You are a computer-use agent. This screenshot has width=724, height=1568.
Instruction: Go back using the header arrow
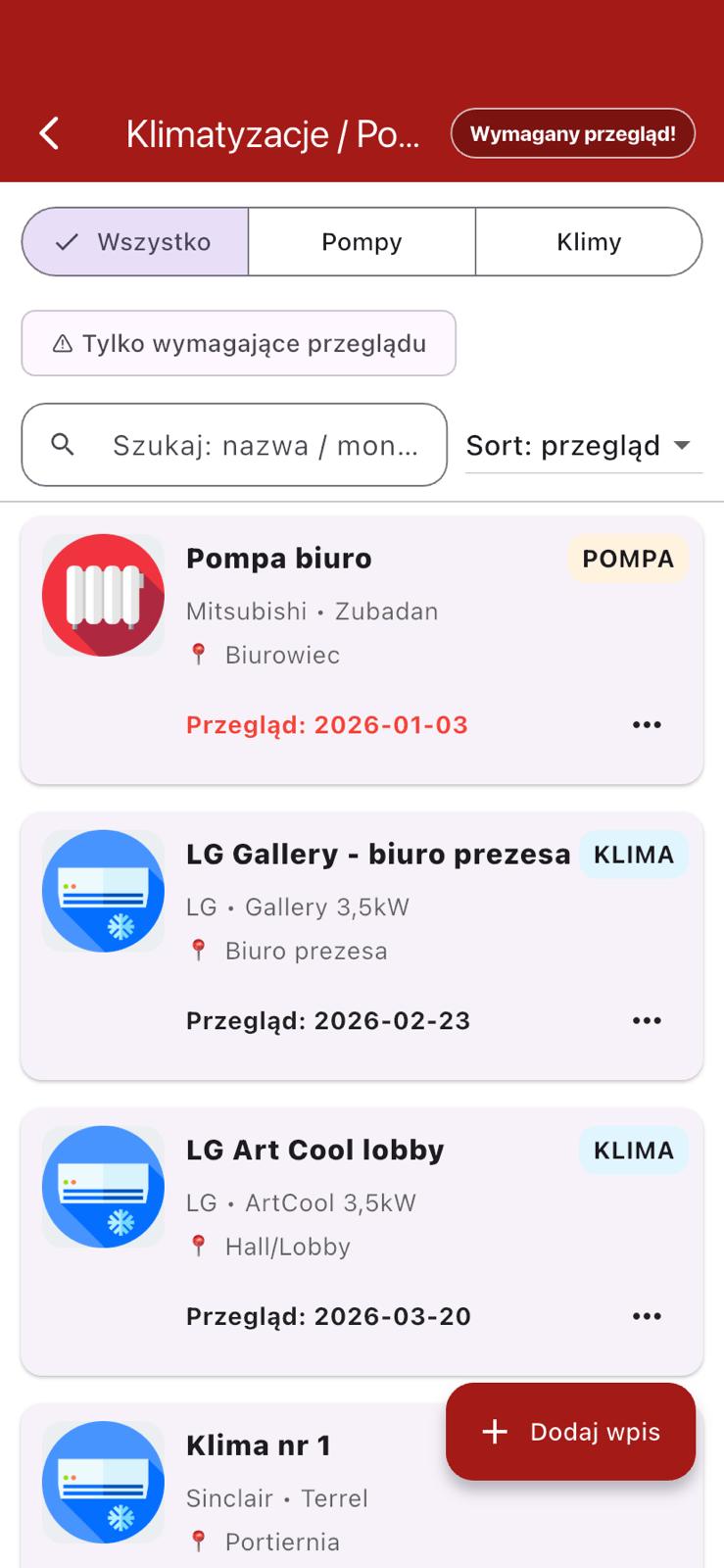pos(50,133)
